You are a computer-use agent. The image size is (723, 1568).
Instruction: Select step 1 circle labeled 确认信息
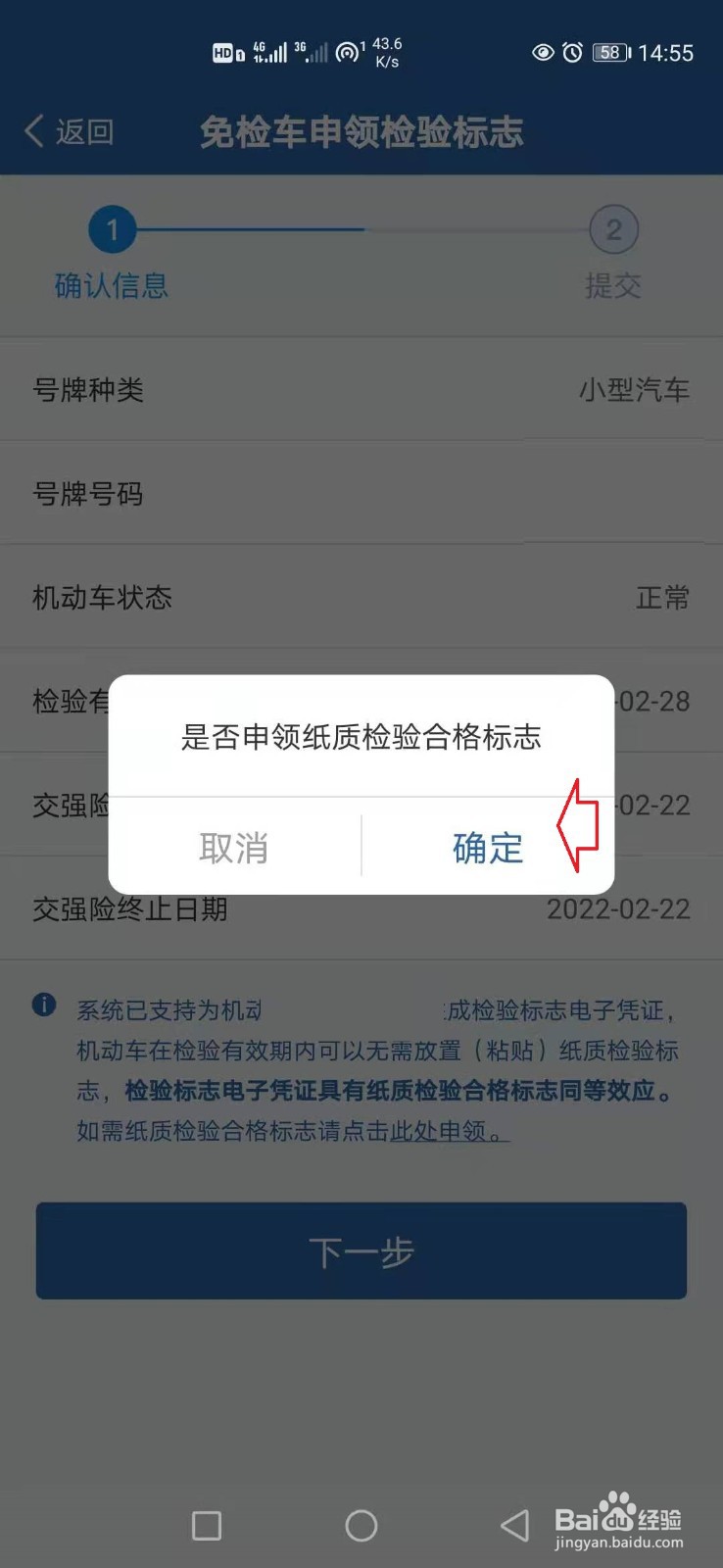pos(111,229)
